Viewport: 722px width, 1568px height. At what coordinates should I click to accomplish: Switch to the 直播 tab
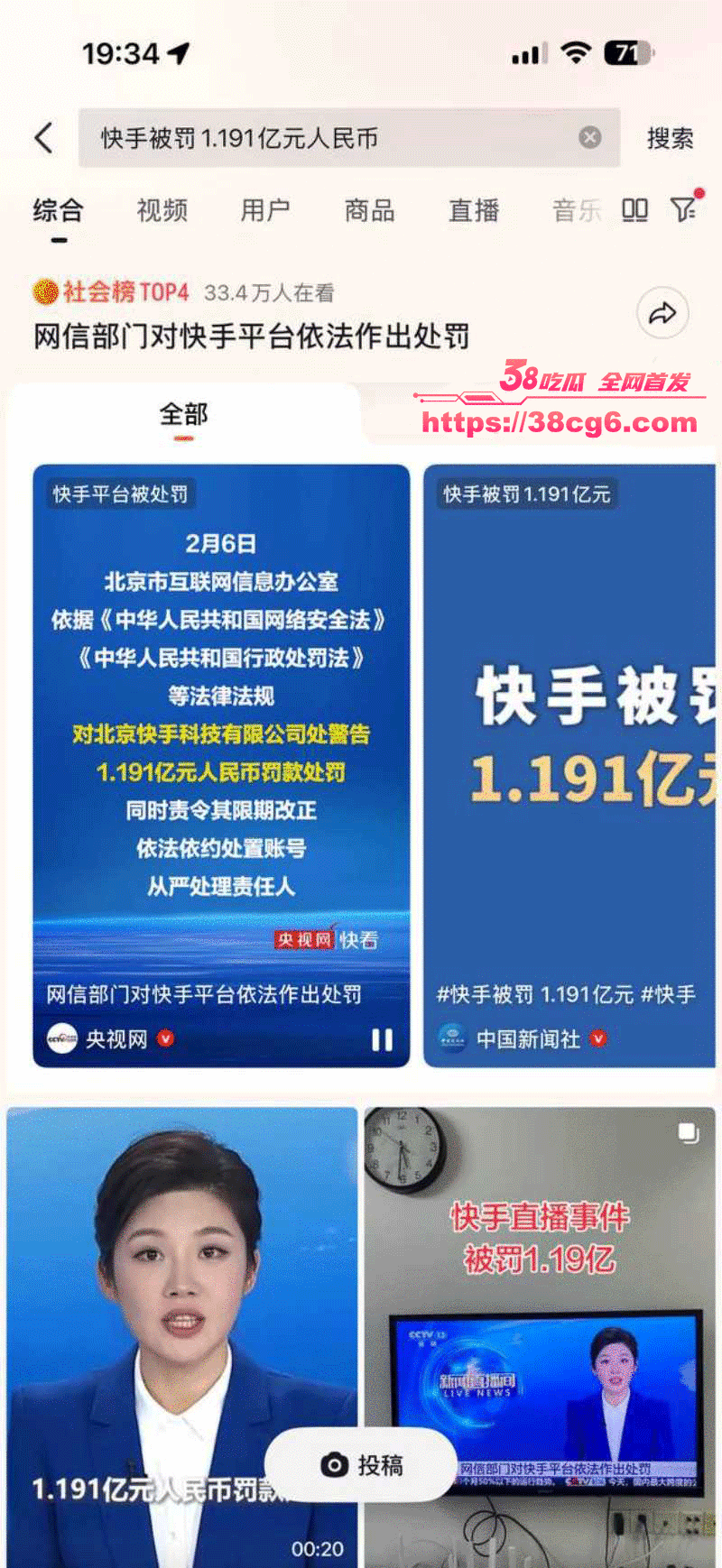coord(474,211)
